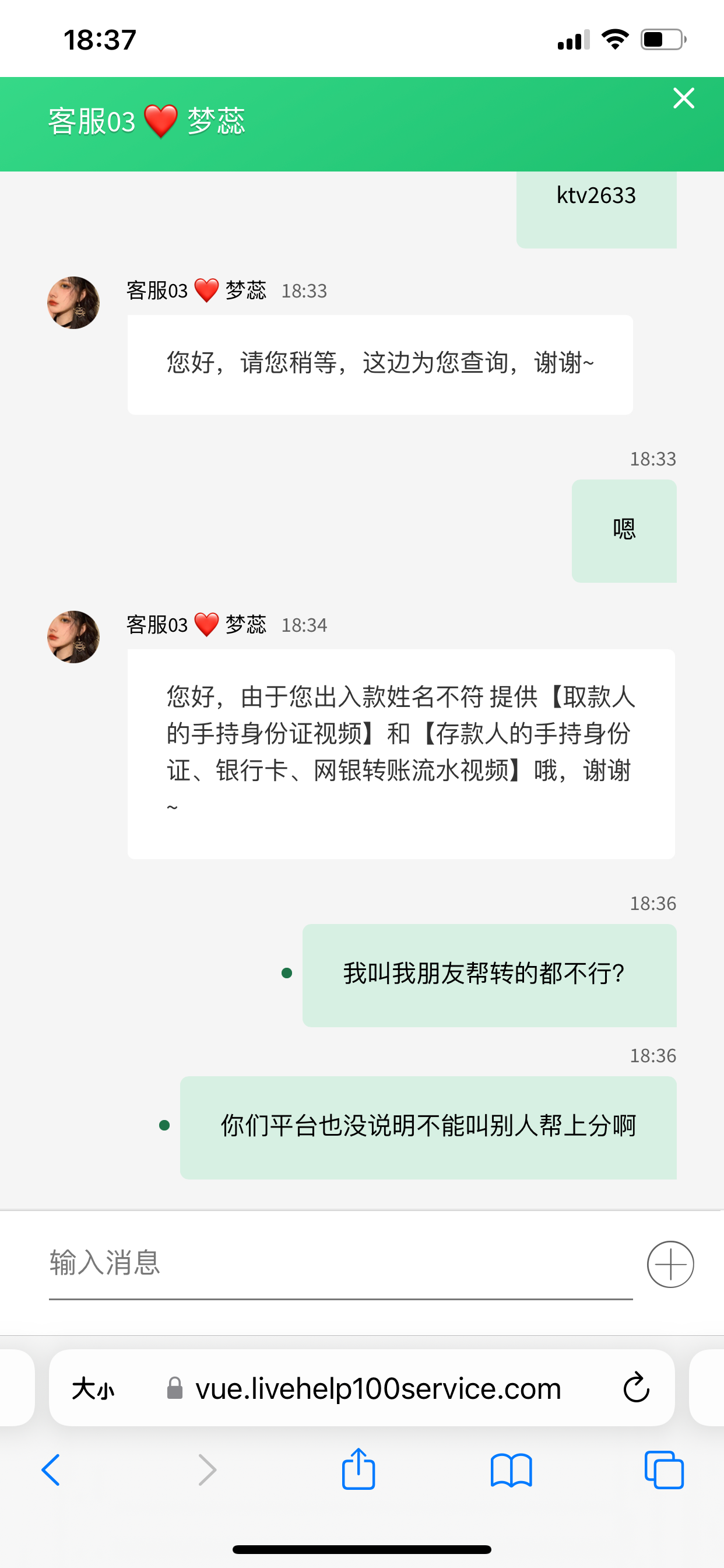Image resolution: width=724 pixels, height=1568 pixels.
Task: Open the attachment plus icon beside message input
Action: point(669,1264)
